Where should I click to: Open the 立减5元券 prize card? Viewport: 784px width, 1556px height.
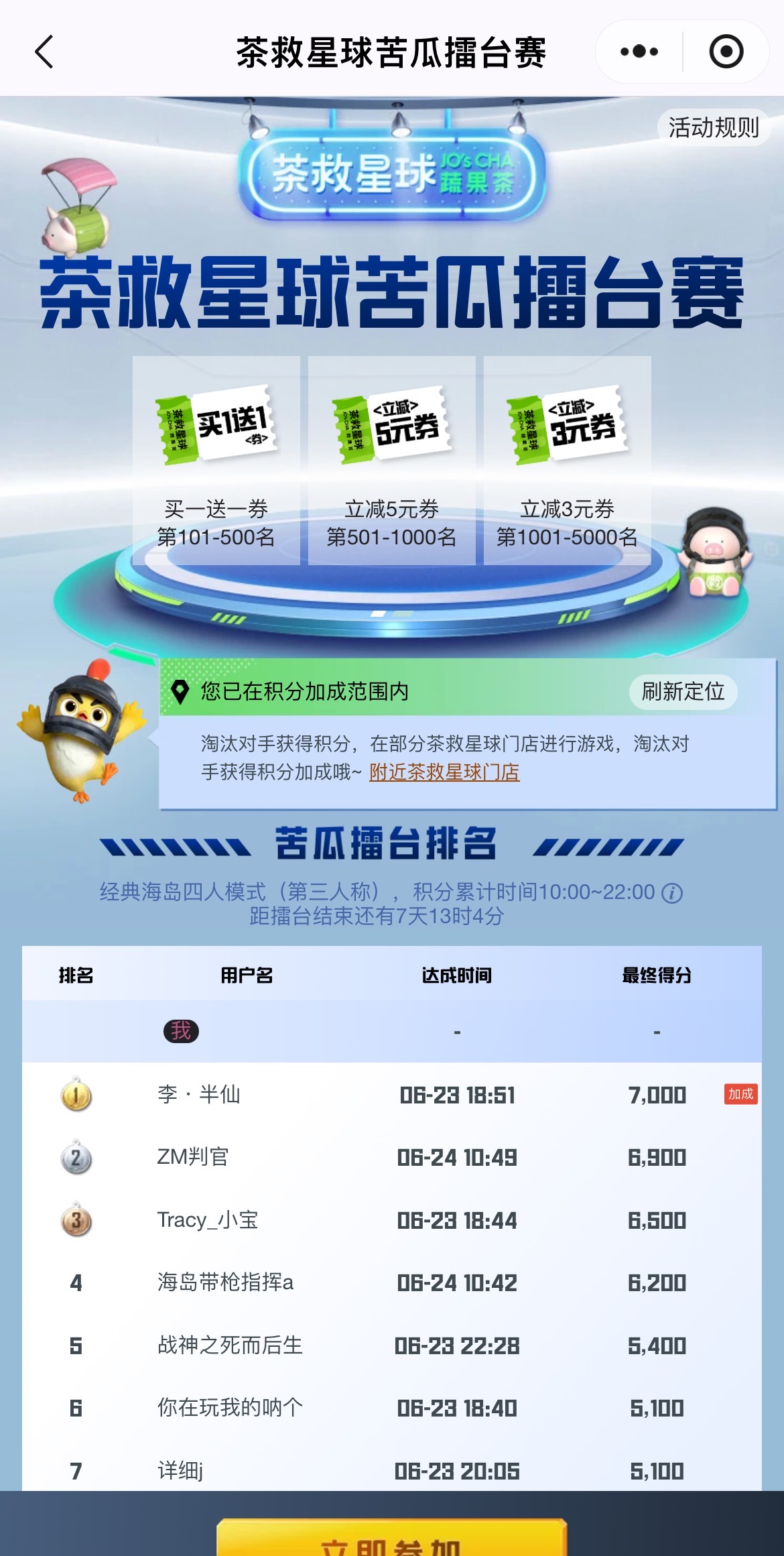pos(391,460)
